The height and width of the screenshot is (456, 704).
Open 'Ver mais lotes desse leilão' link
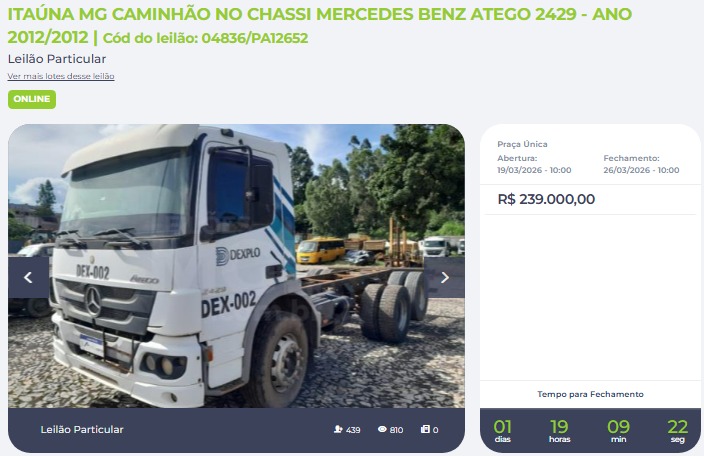coord(61,76)
